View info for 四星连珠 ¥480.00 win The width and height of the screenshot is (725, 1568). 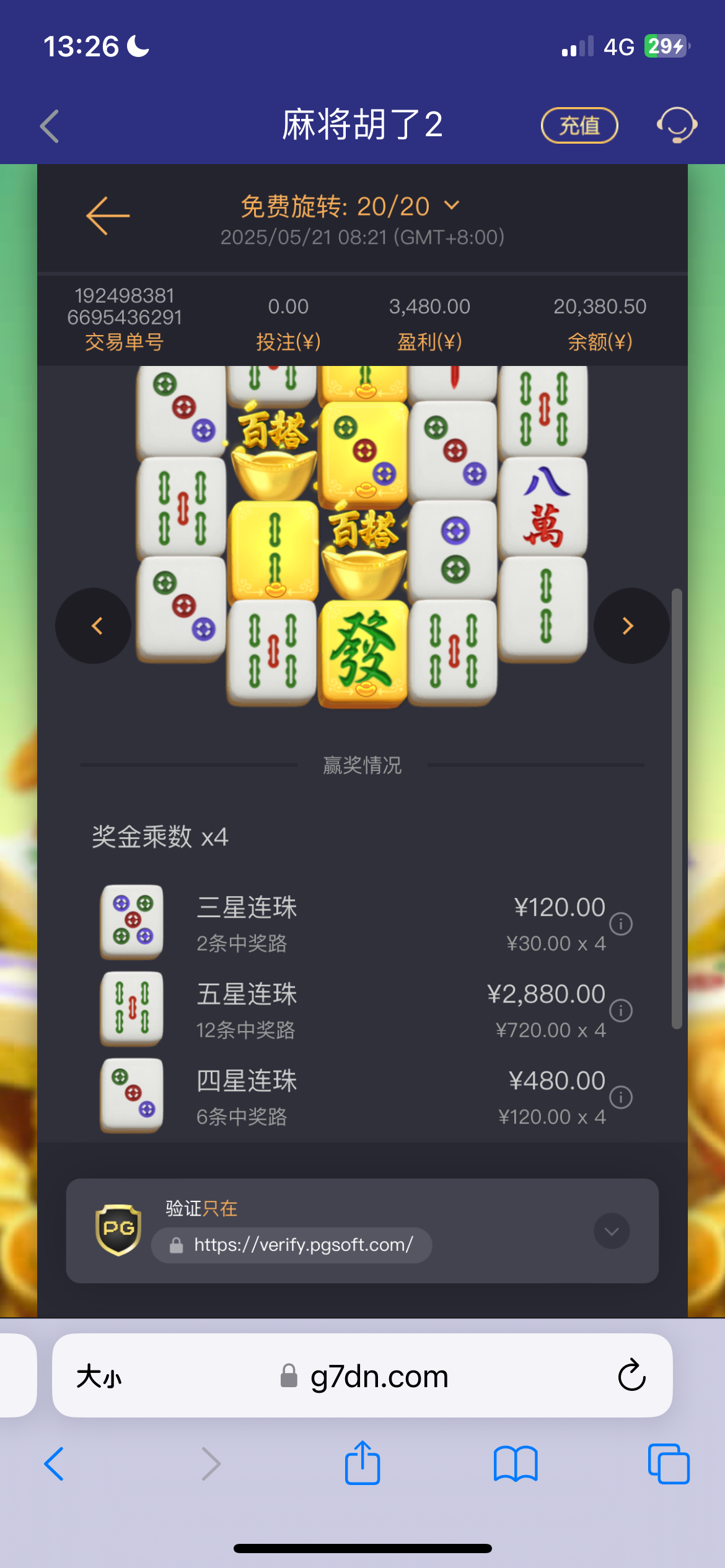point(620,1097)
